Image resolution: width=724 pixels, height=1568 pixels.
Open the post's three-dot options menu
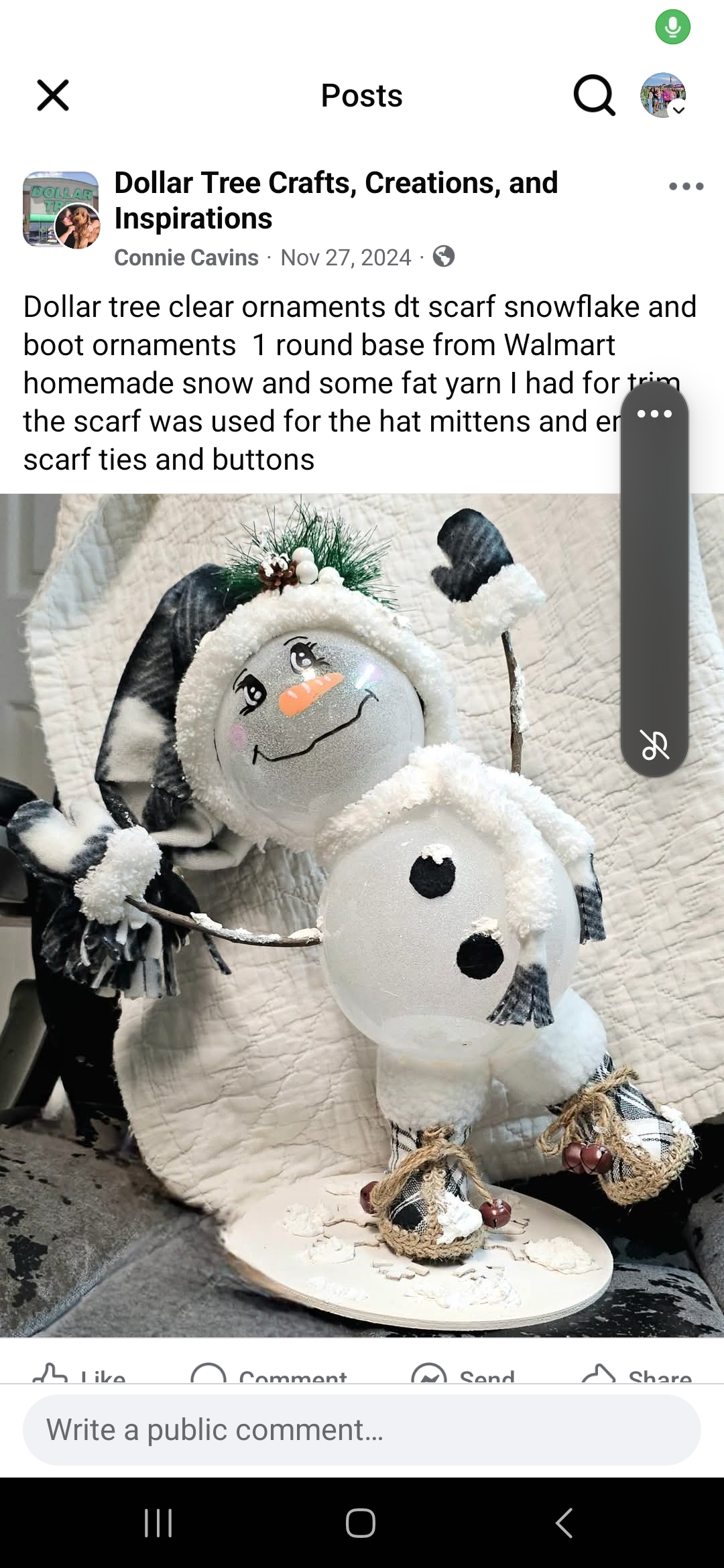686,186
